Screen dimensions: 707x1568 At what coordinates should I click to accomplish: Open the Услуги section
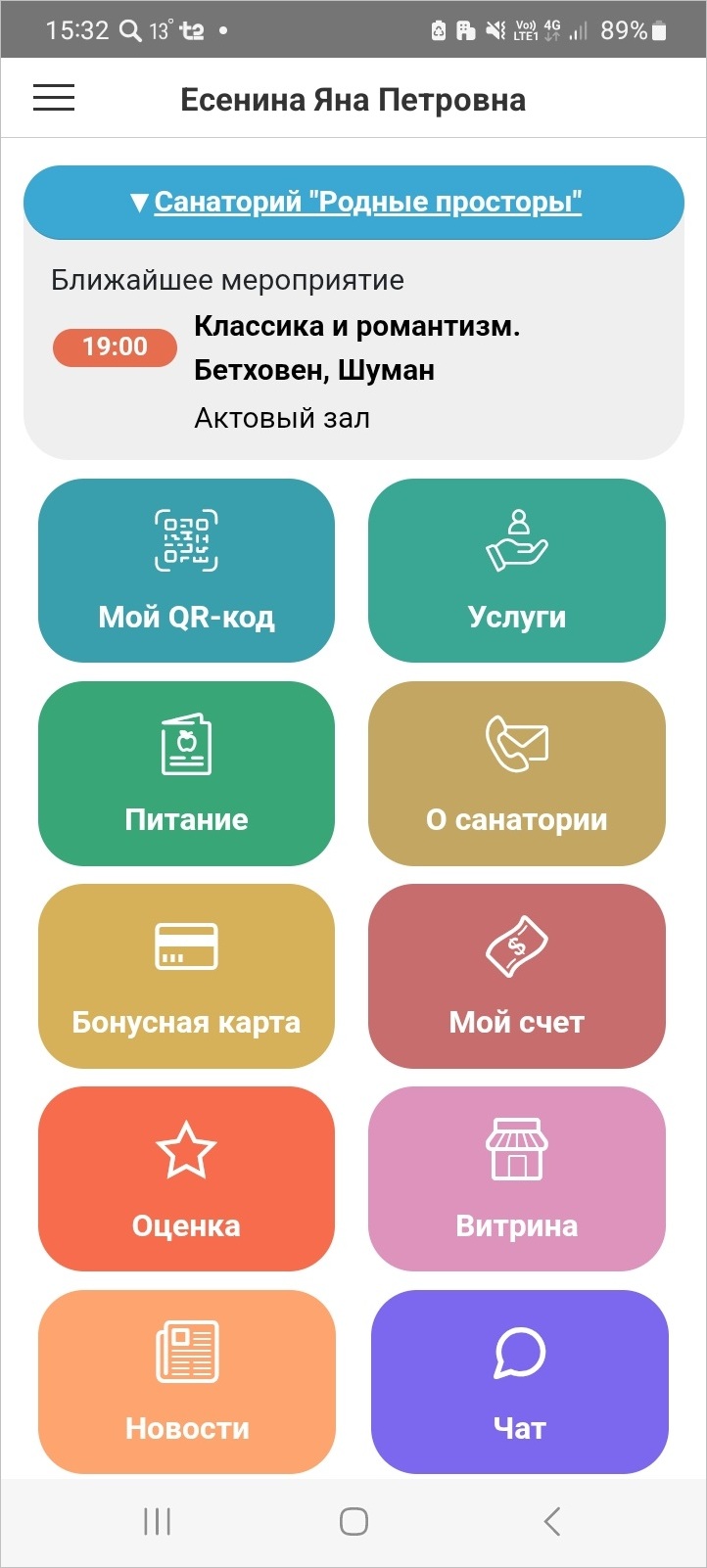[x=516, y=570]
